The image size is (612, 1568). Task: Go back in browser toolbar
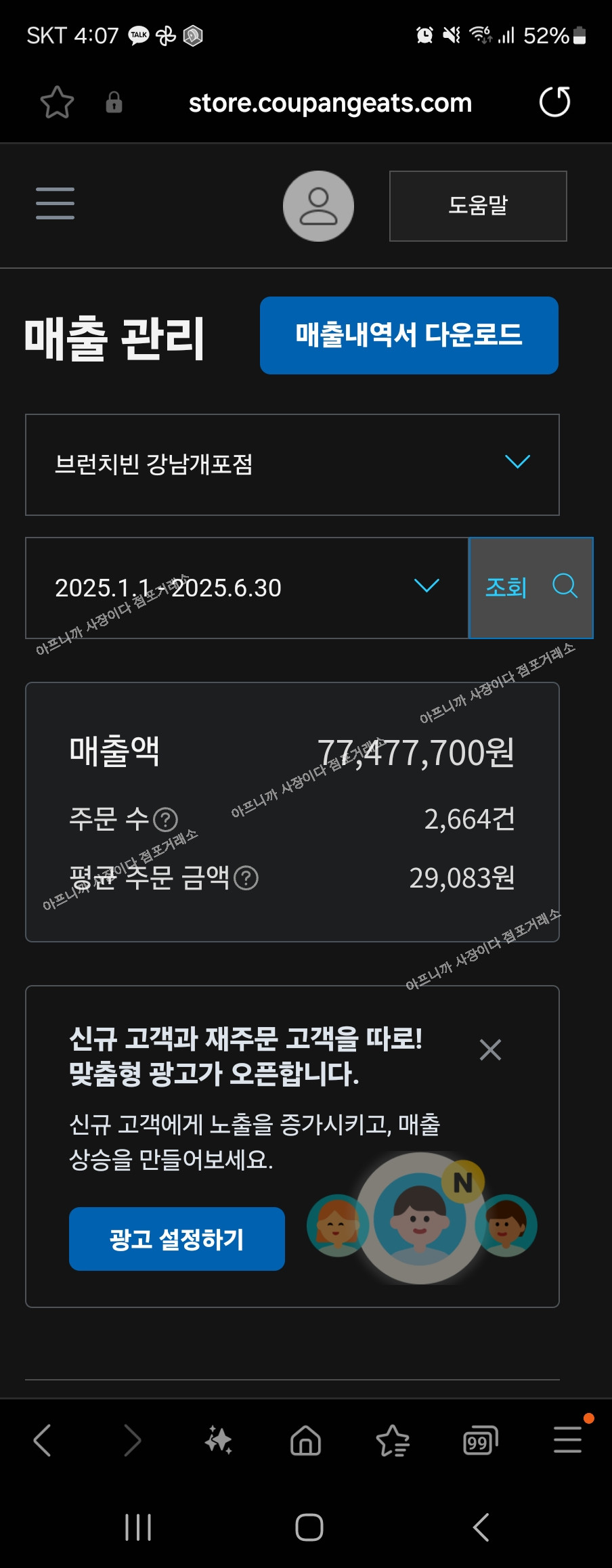[x=42, y=1440]
